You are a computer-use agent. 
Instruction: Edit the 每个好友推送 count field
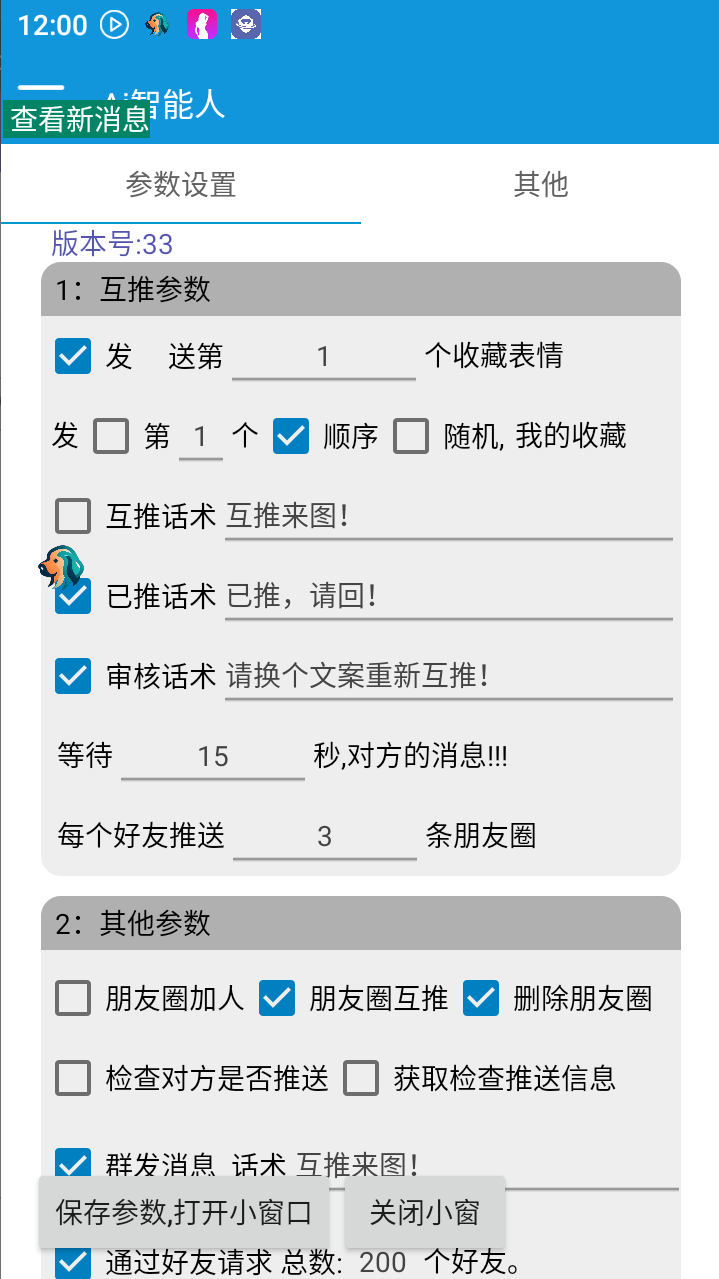324,837
